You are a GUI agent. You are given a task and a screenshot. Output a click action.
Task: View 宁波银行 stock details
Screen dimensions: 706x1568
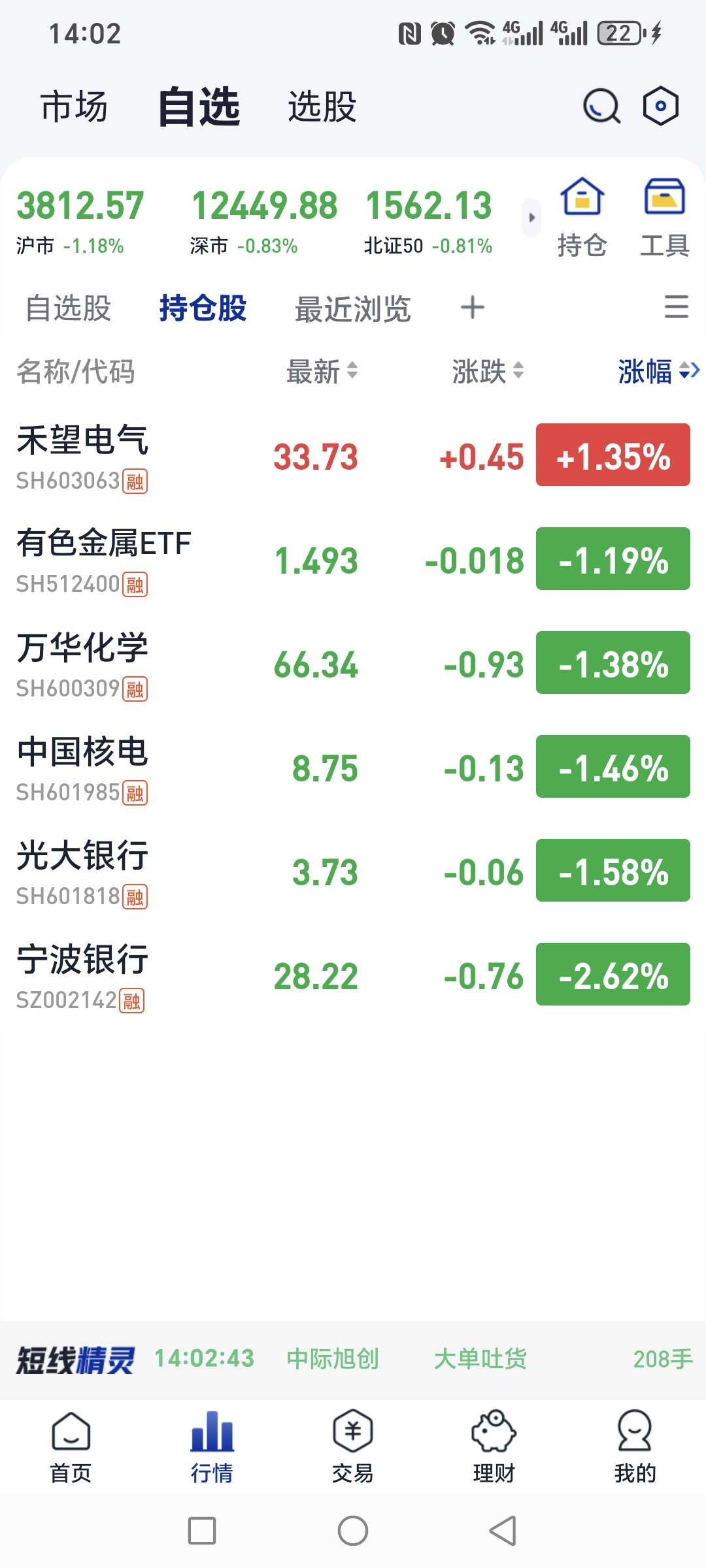tap(353, 975)
